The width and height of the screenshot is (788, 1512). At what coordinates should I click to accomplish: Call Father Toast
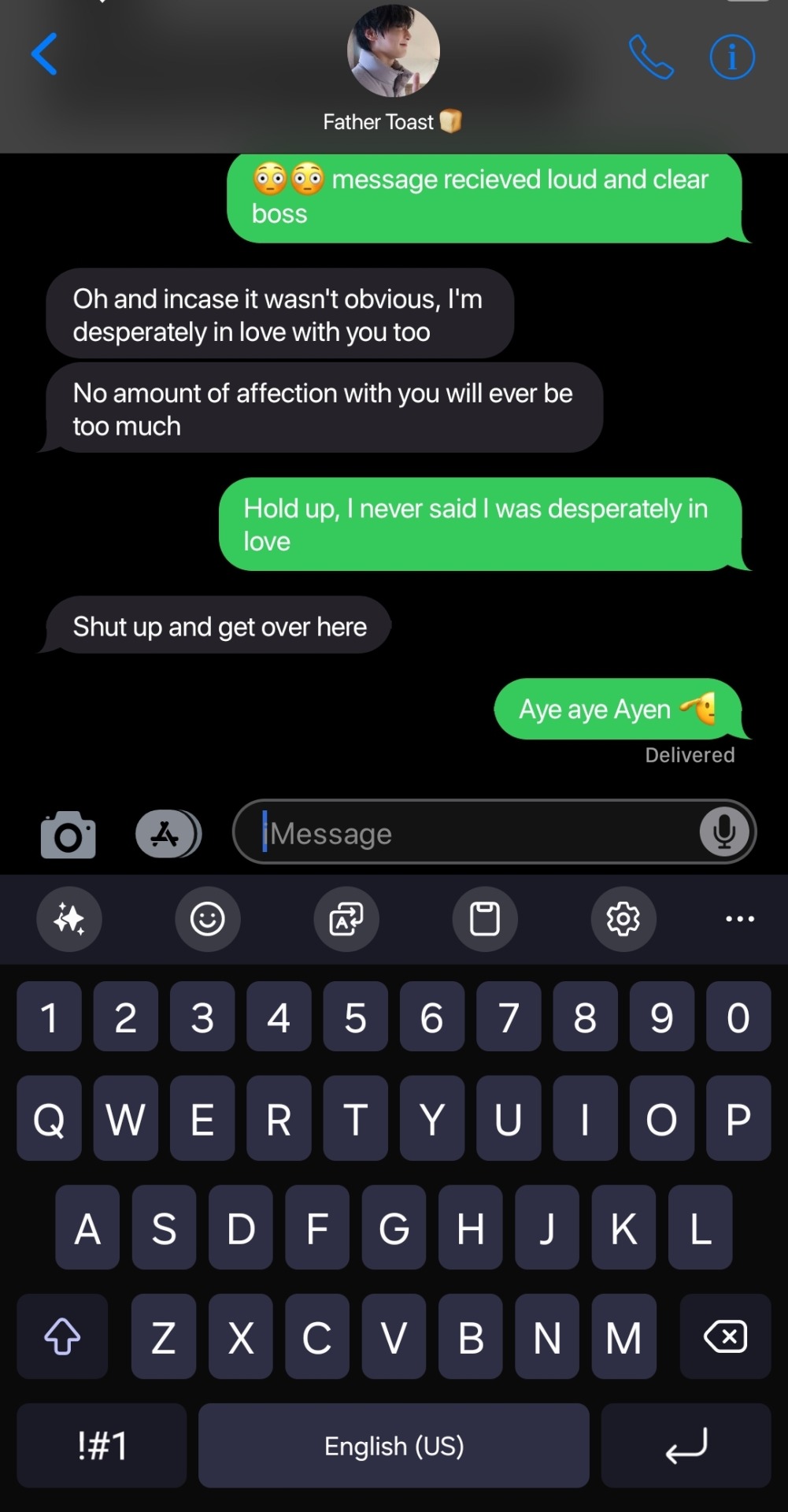[651, 57]
